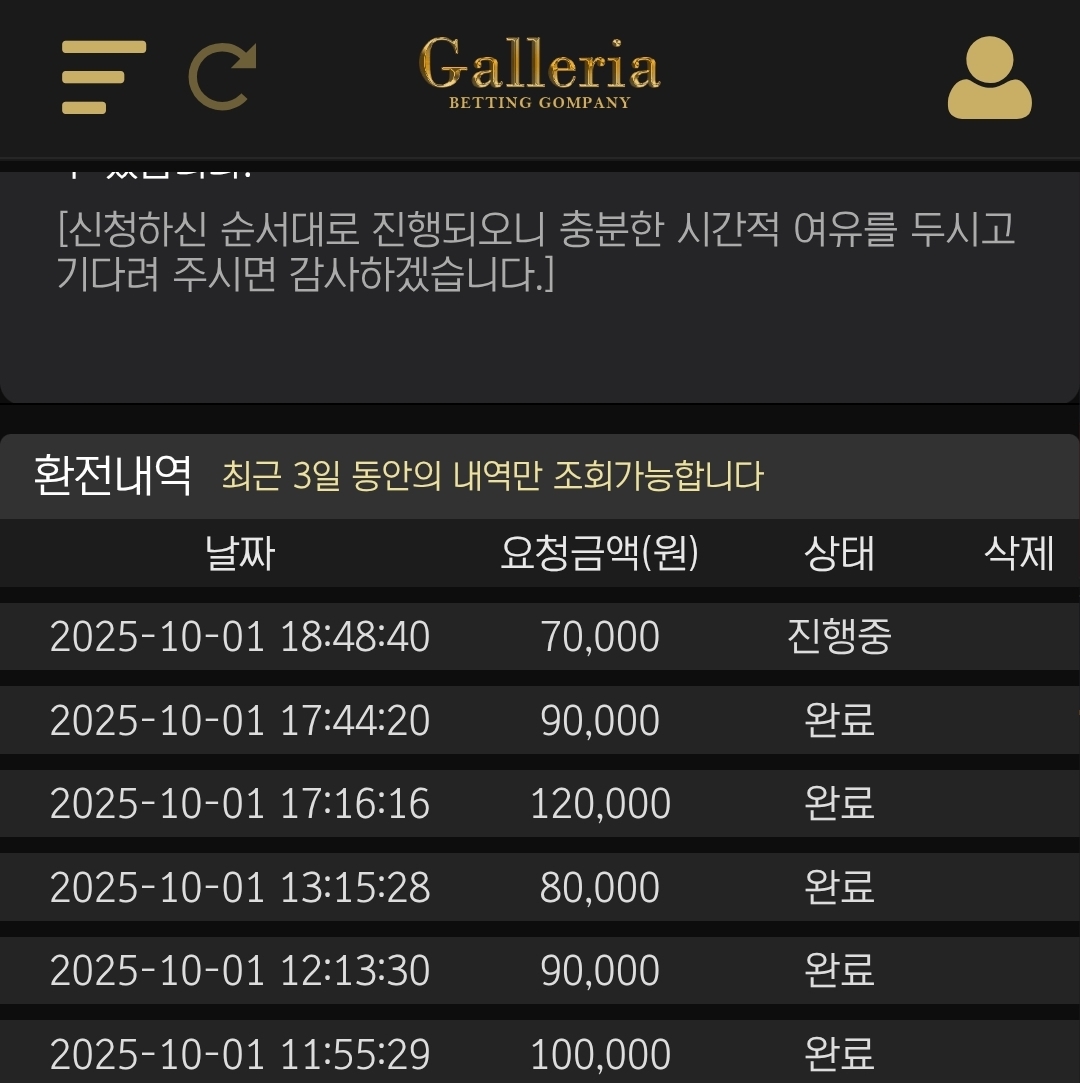Screen dimensions: 1080x1083
Task: Go to Galleria home via logo
Action: pos(540,72)
